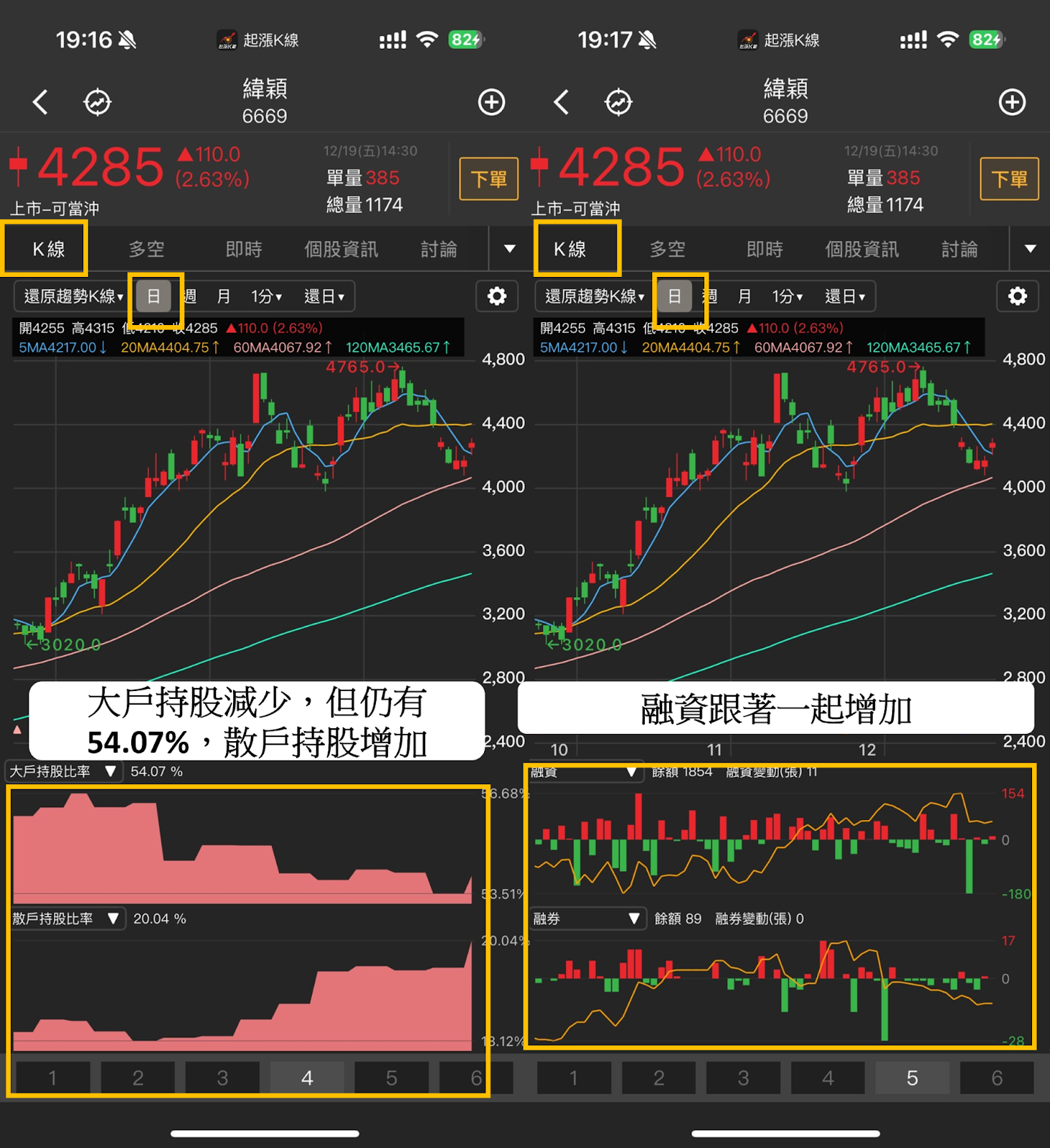This screenshot has height=1148, width=1050.
Task: Select indicator page 5 at the bottom
Action: (x=912, y=1077)
